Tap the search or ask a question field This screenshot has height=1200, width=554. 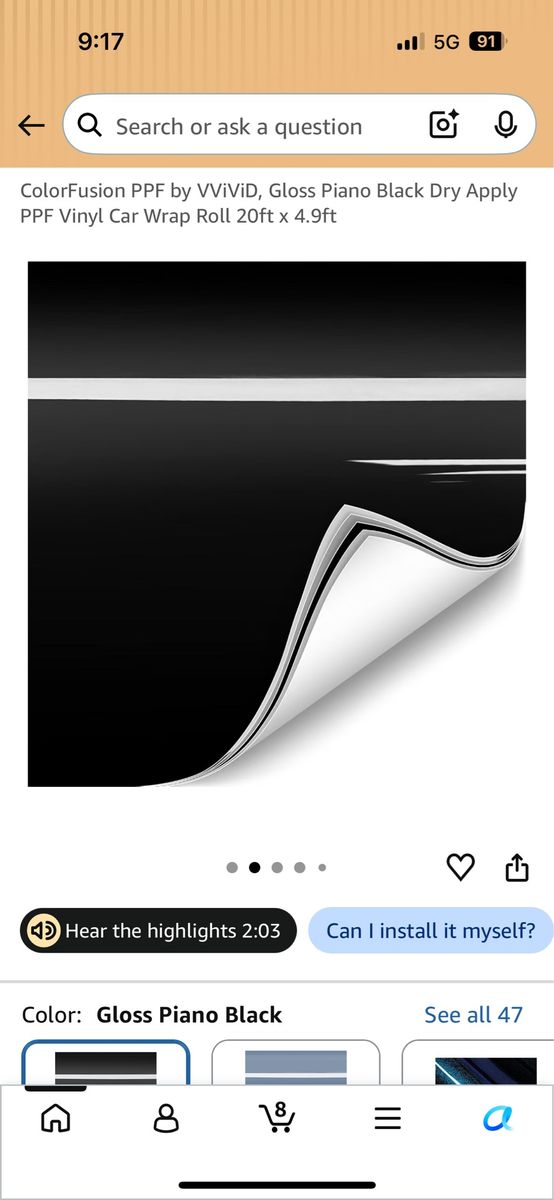tap(299, 125)
